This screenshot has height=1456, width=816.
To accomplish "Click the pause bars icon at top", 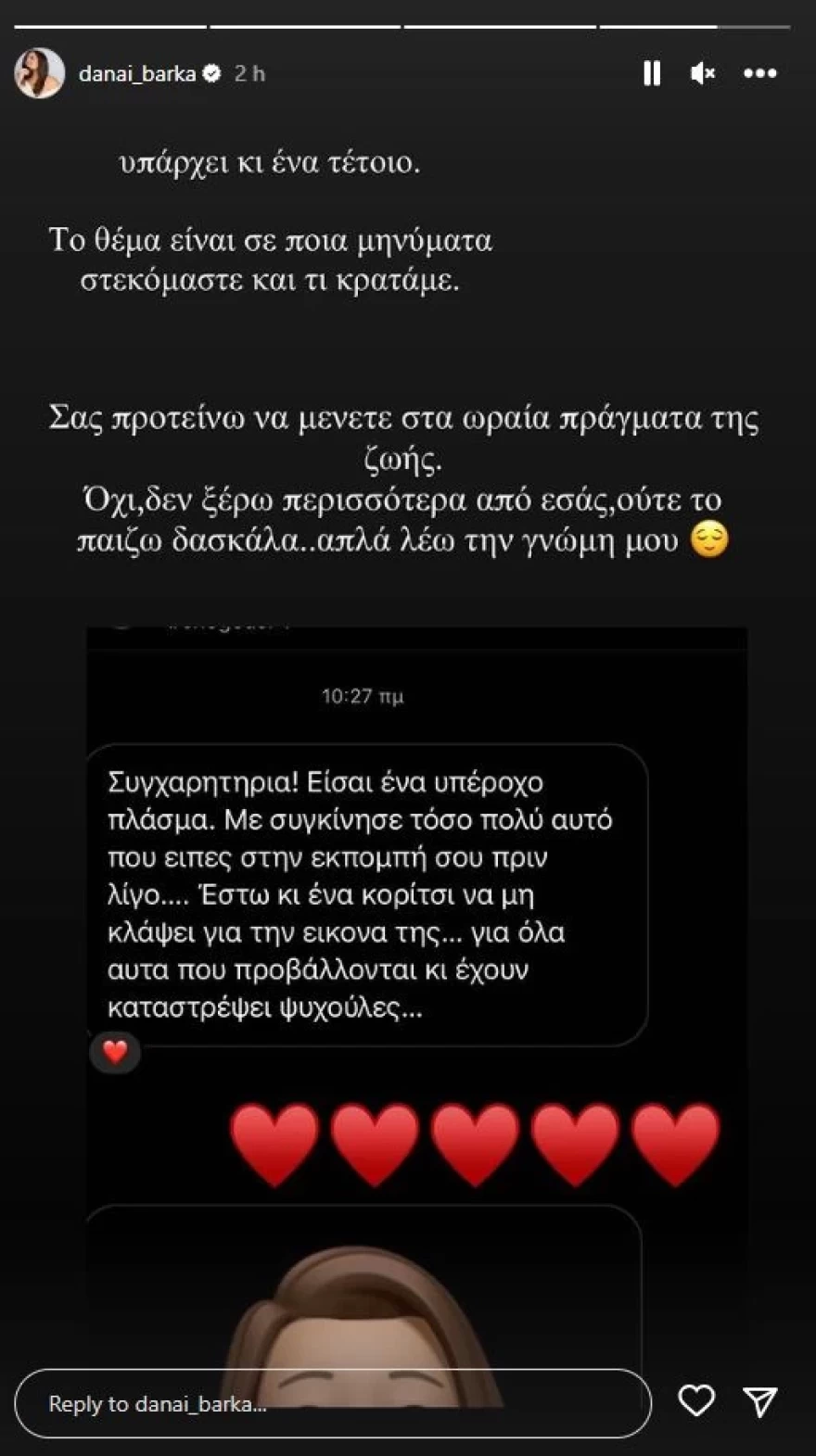I will tap(653, 71).
